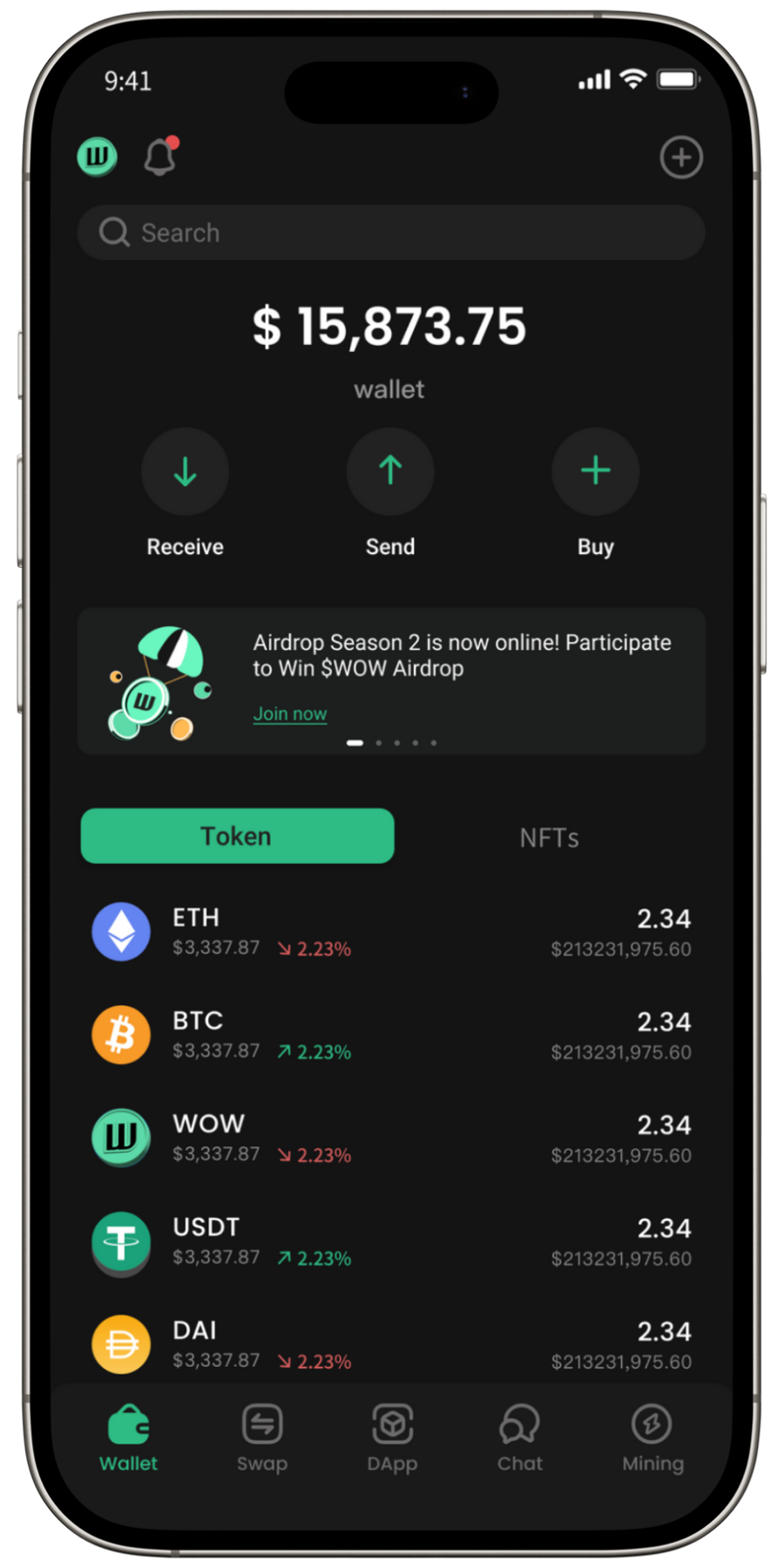Image resolution: width=784 pixels, height=1568 pixels.
Task: Open the DApp tab
Action: [392, 1437]
